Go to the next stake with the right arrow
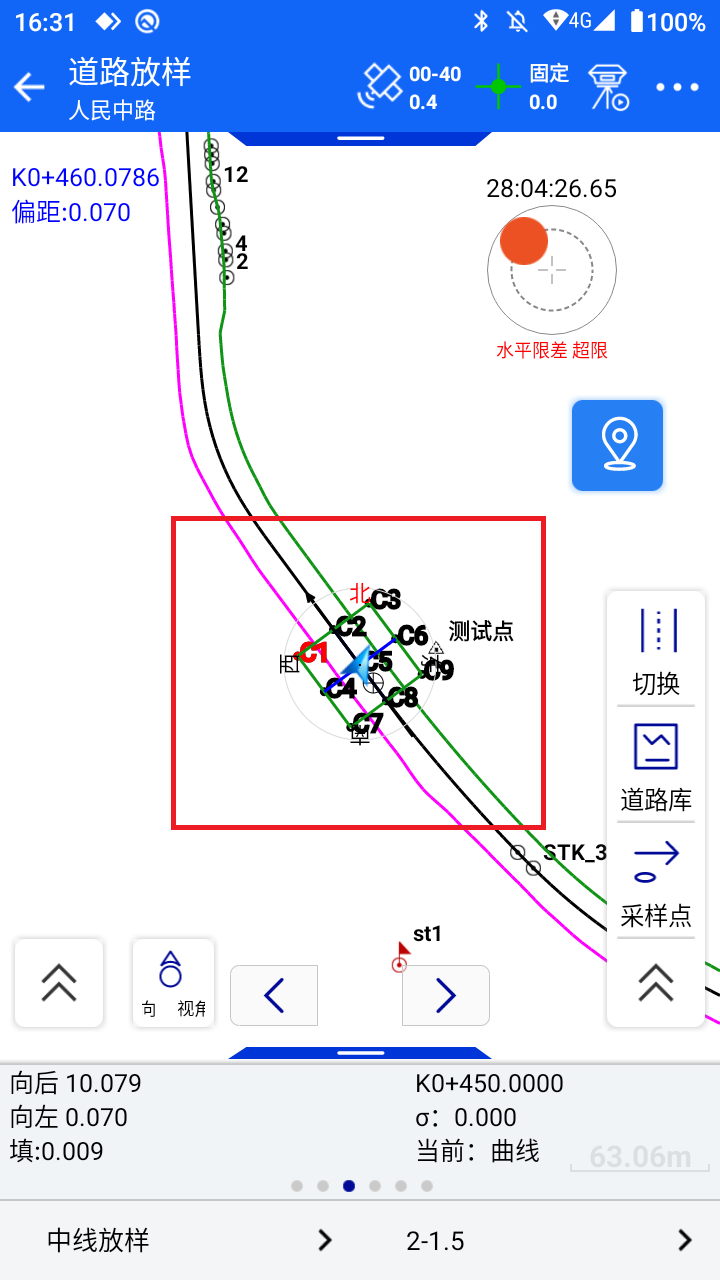This screenshot has width=720, height=1280. pos(446,995)
